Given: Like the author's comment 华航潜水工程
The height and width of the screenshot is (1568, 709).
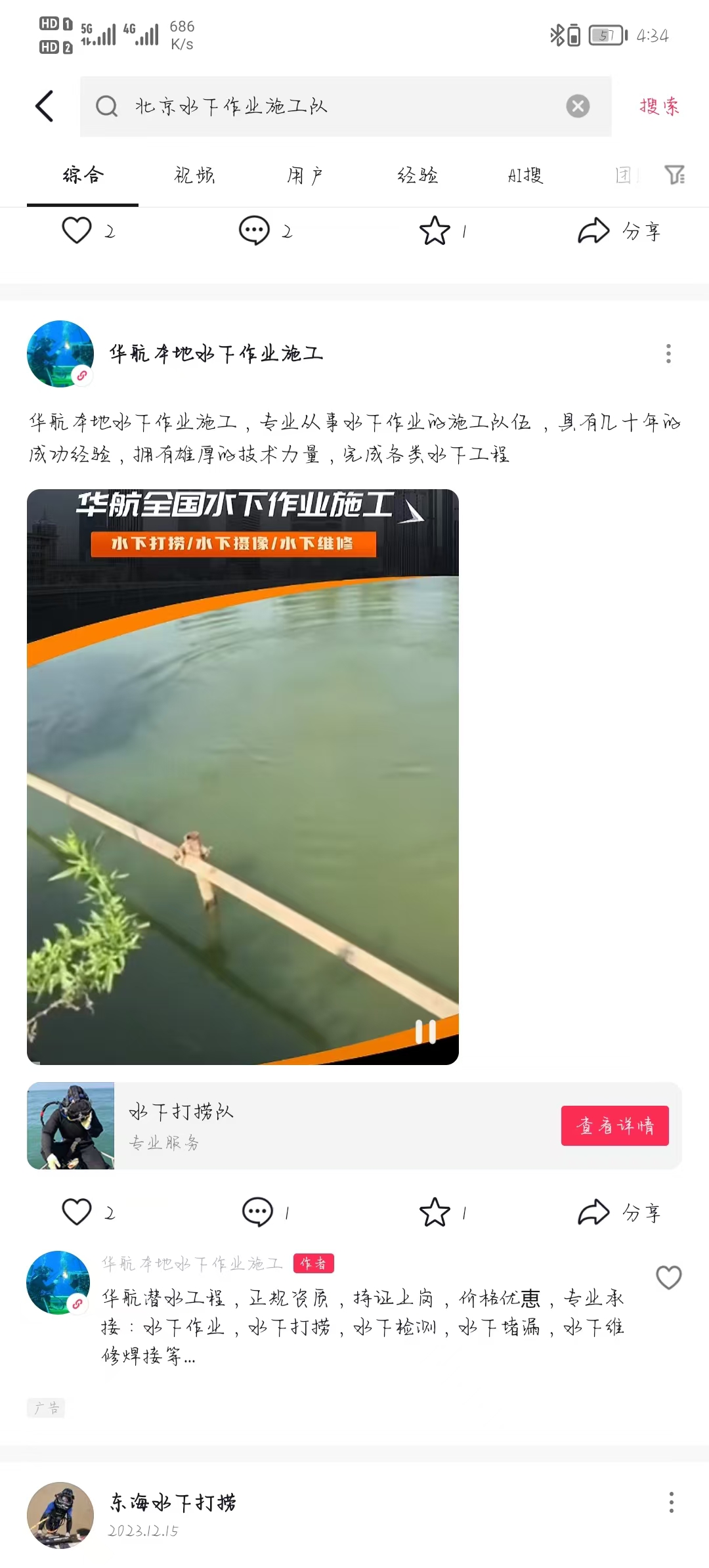Looking at the screenshot, I should point(668,1278).
